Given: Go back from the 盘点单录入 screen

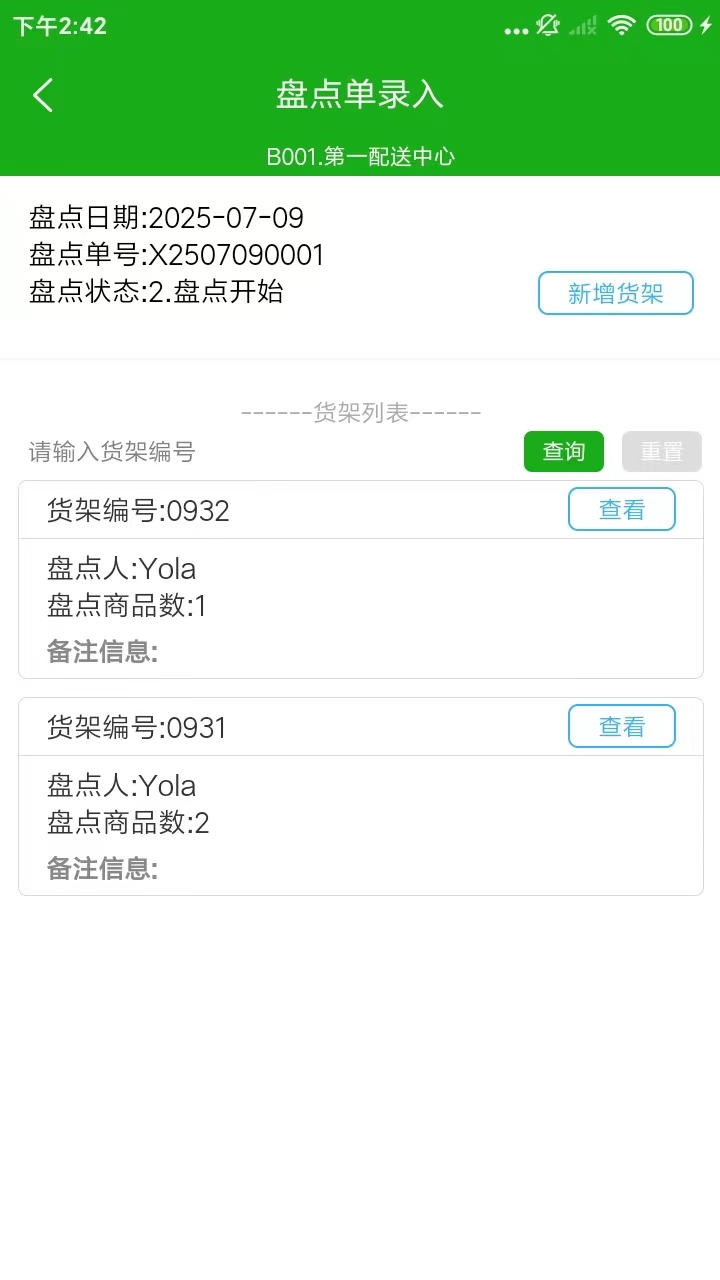Looking at the screenshot, I should [x=43, y=95].
